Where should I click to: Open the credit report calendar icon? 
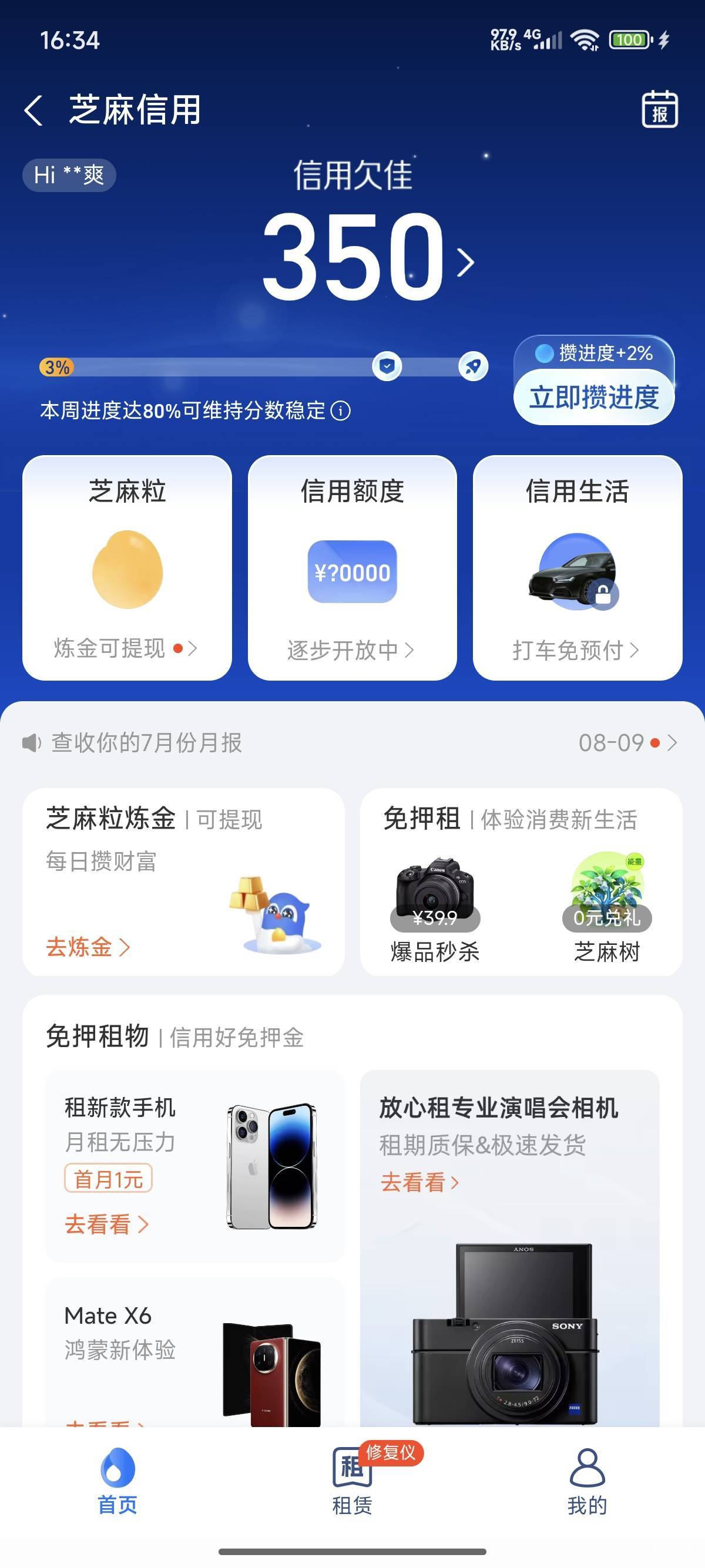click(659, 110)
